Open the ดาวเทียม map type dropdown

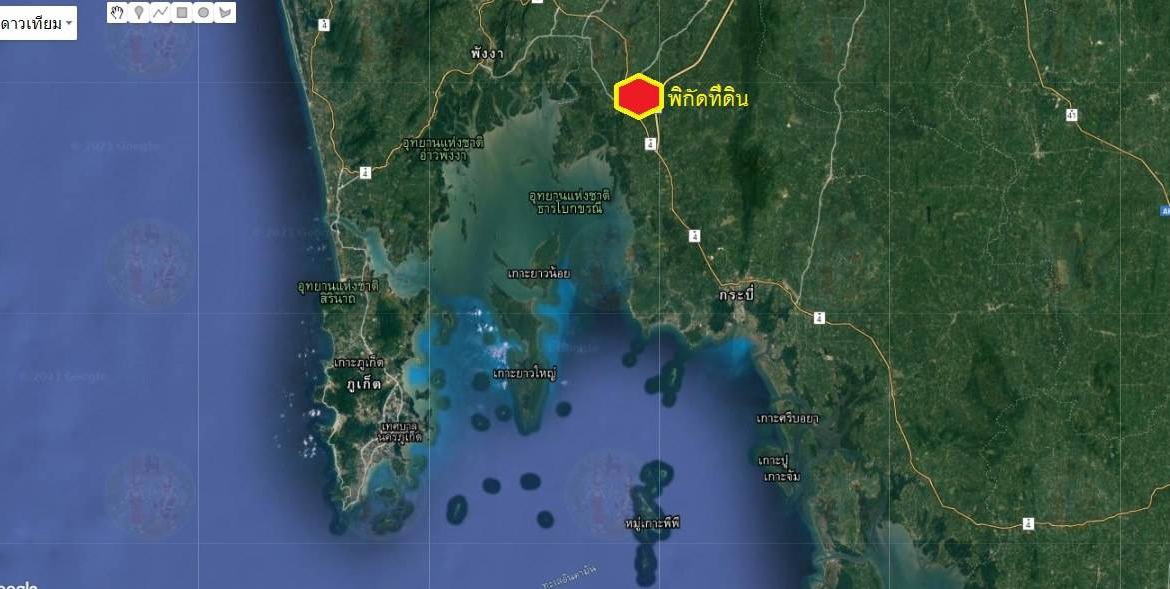38,23
